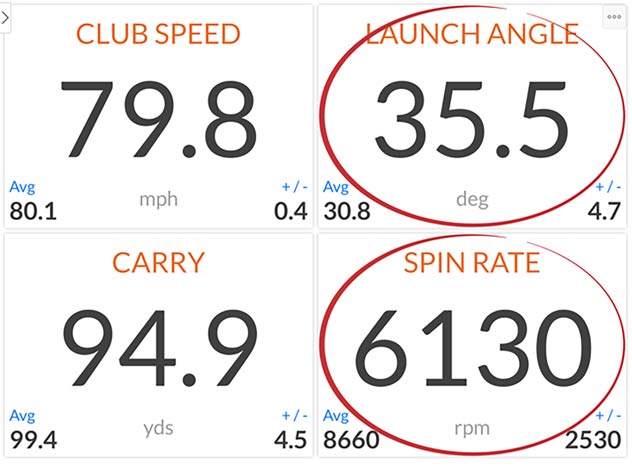The width and height of the screenshot is (632, 474).
Task: Open the Carry data tile
Action: [158, 345]
